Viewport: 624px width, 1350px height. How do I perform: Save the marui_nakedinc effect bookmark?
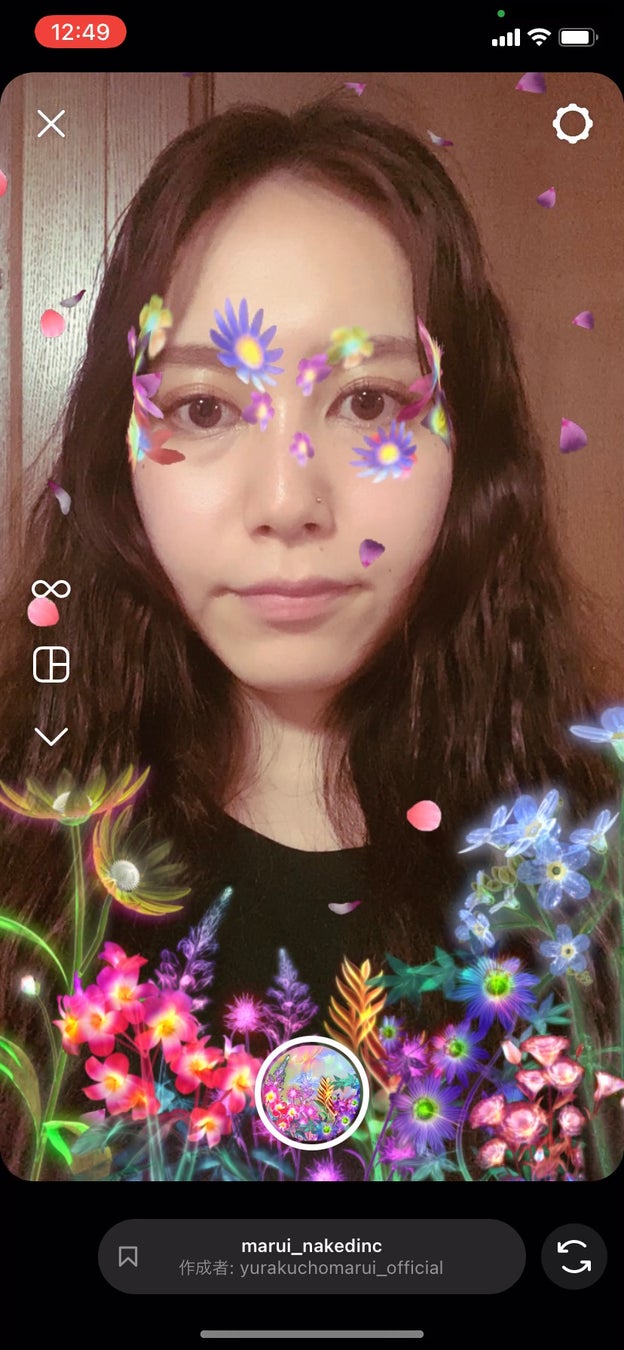(x=128, y=1257)
